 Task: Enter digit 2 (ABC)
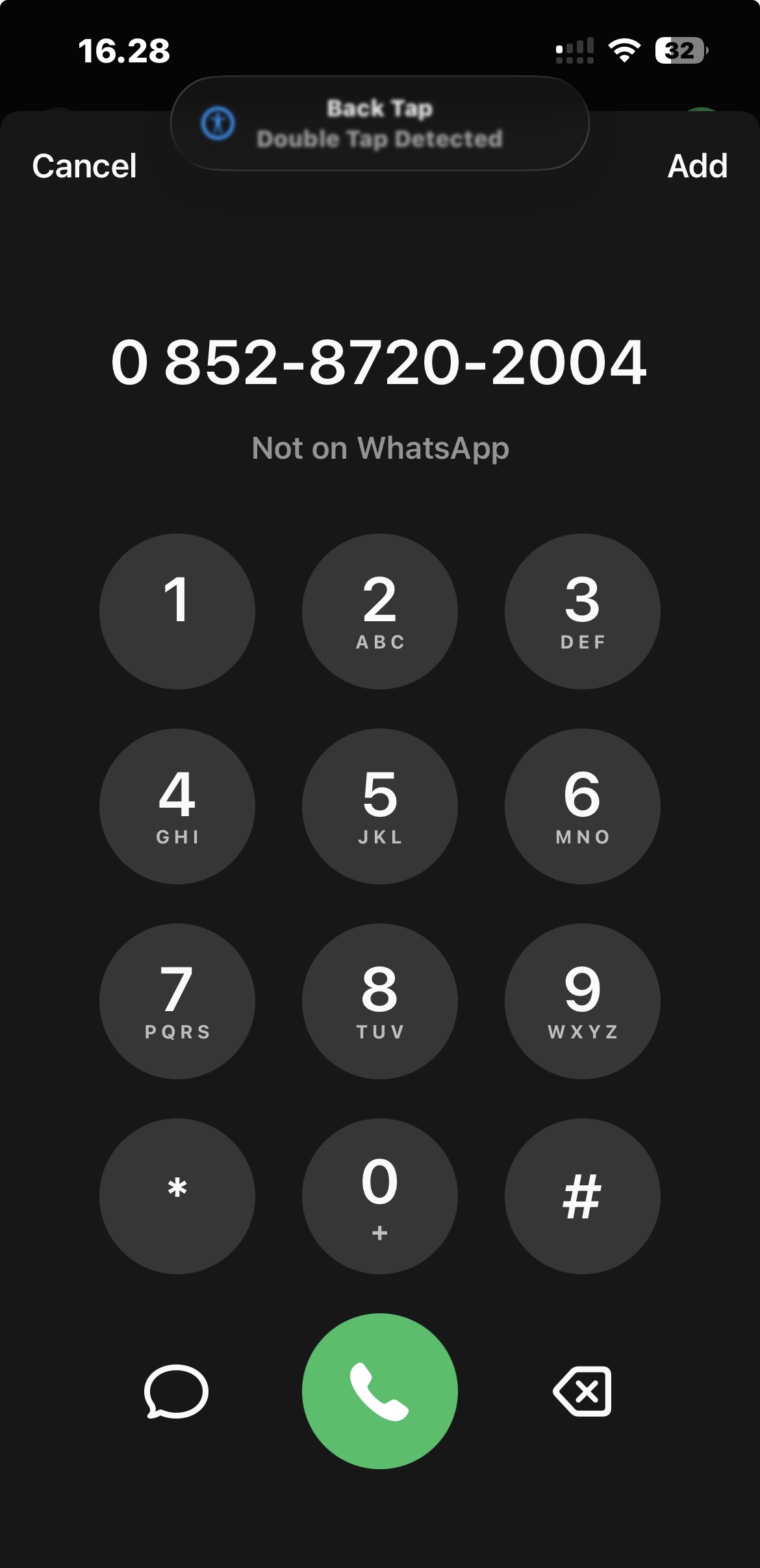point(379,611)
